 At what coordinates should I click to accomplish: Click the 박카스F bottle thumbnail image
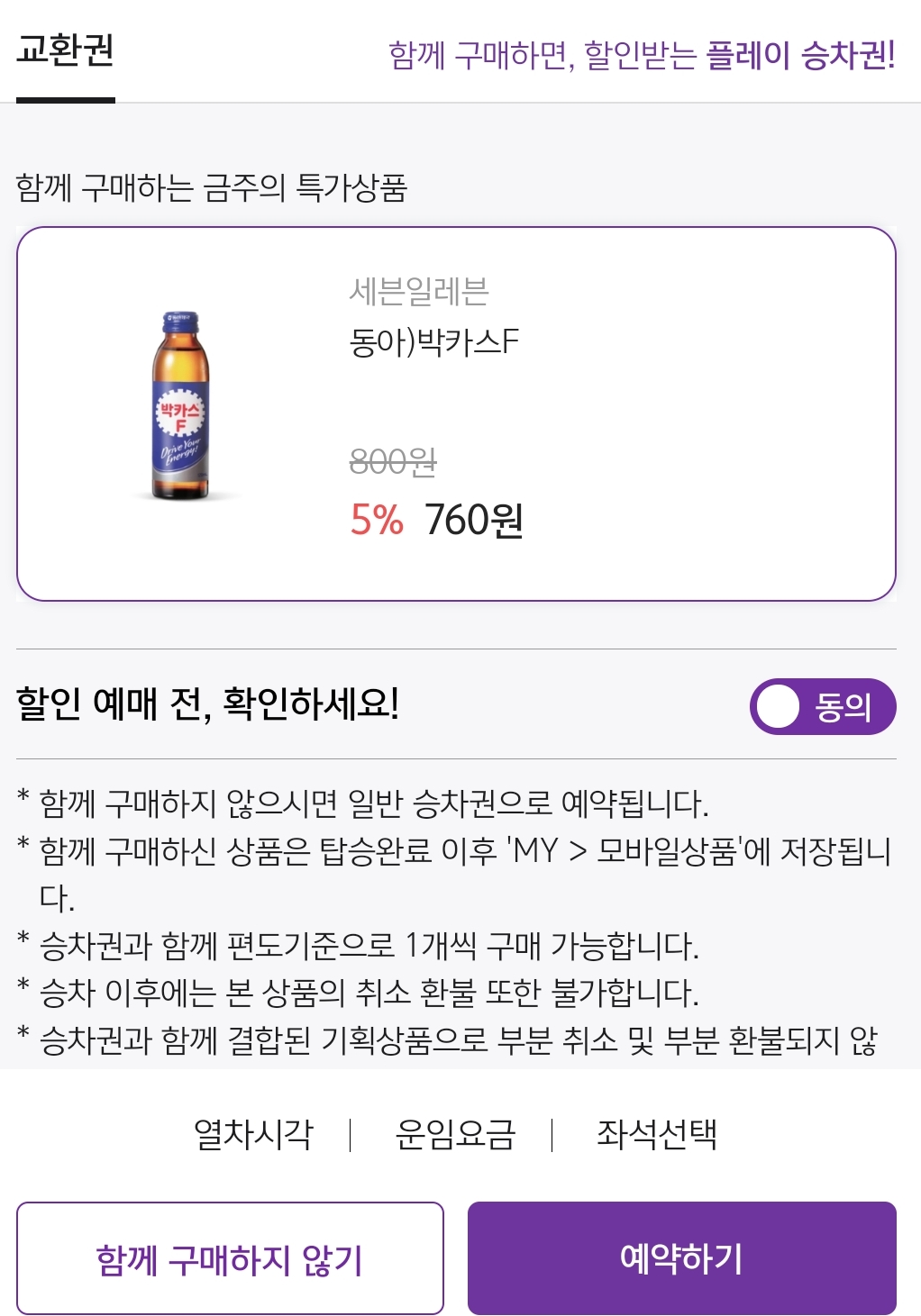pyautogui.click(x=180, y=407)
